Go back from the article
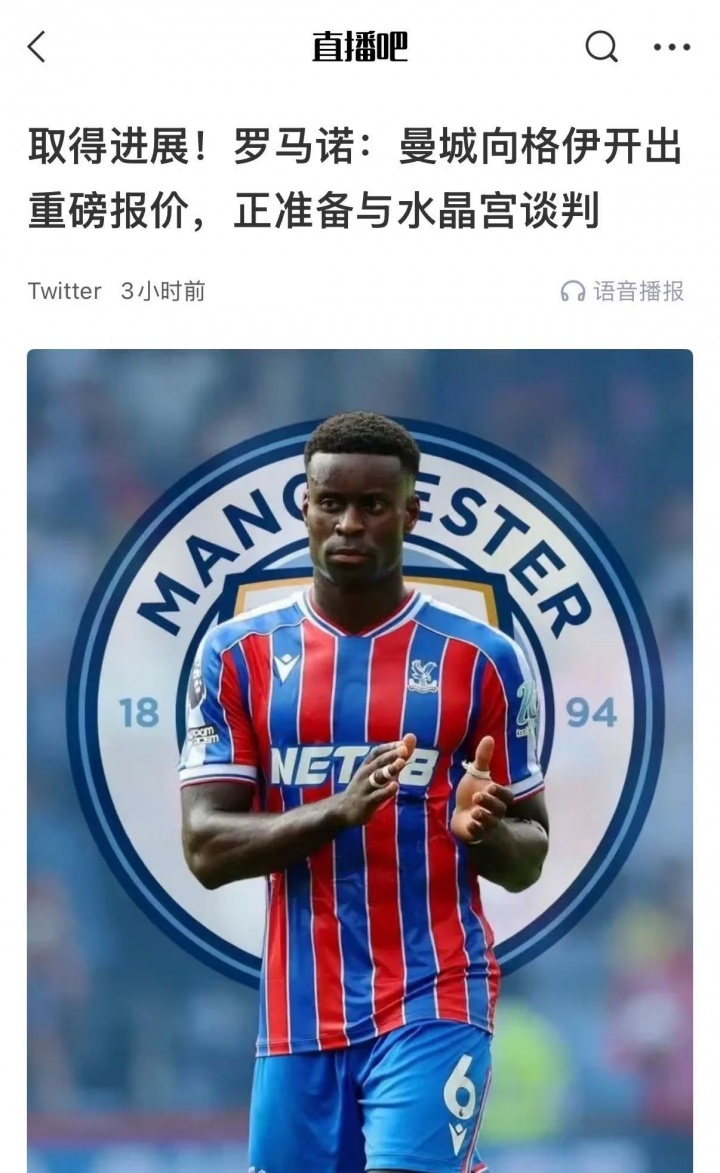Image resolution: width=720 pixels, height=1173 pixels. click(37, 47)
